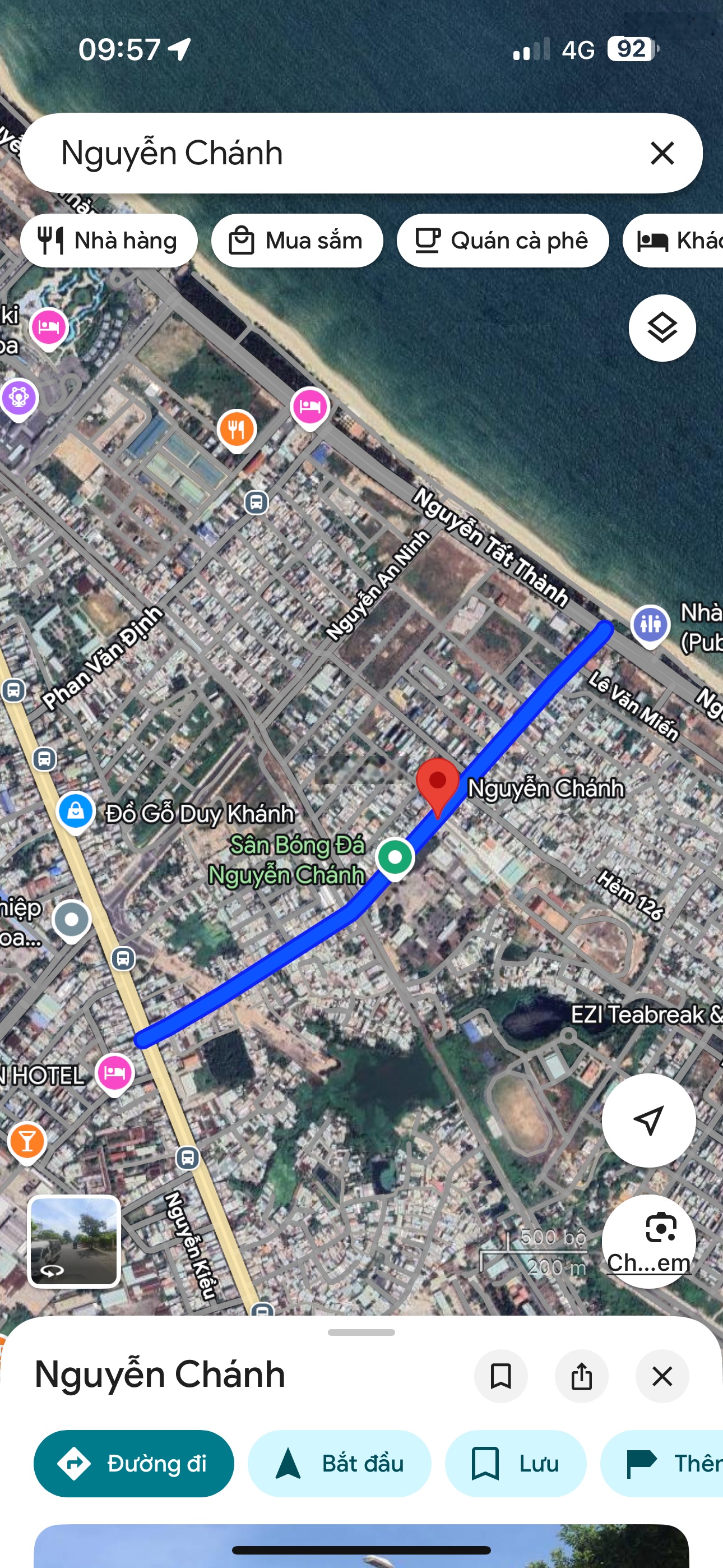Select the orange restaurant map pin
Viewport: 723px width, 1568px height.
pos(237,429)
